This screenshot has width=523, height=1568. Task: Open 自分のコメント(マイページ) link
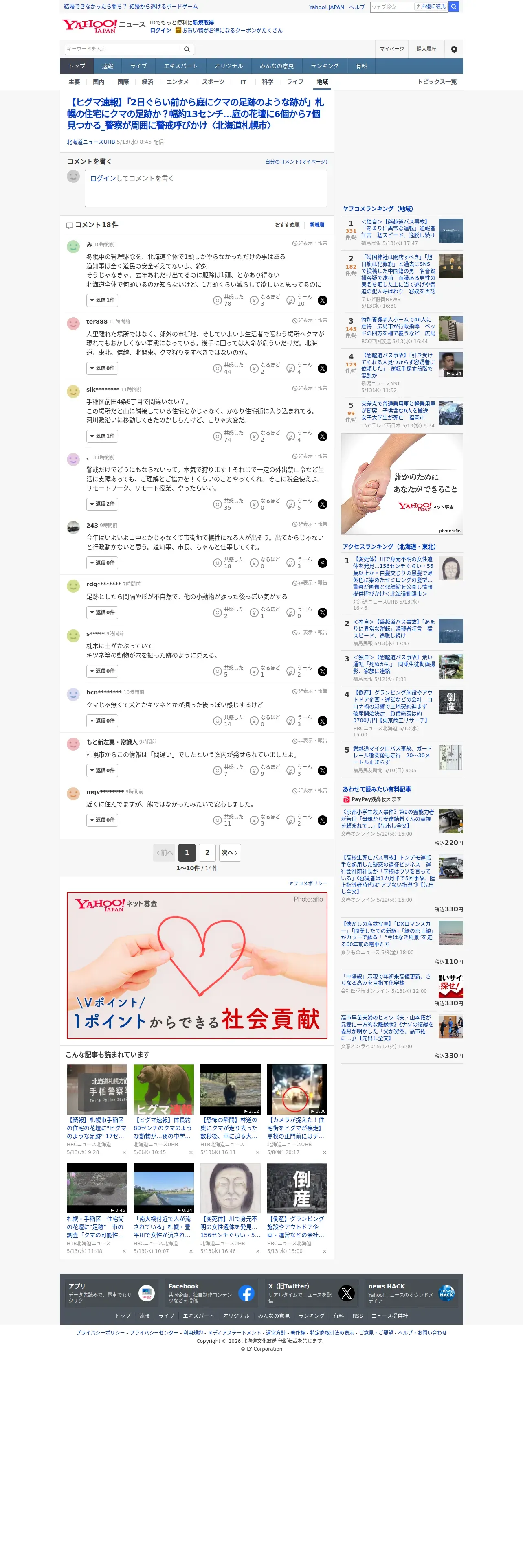[296, 162]
